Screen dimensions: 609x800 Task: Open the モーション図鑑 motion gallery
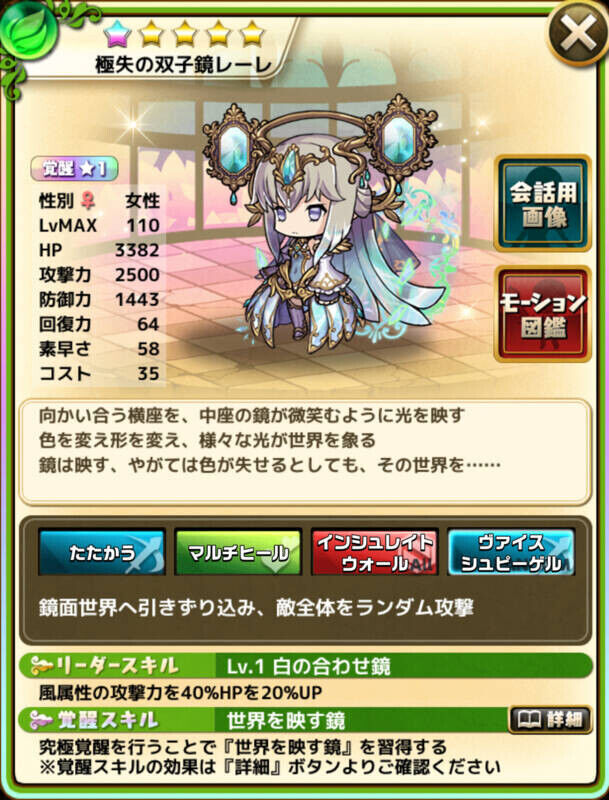tap(544, 314)
